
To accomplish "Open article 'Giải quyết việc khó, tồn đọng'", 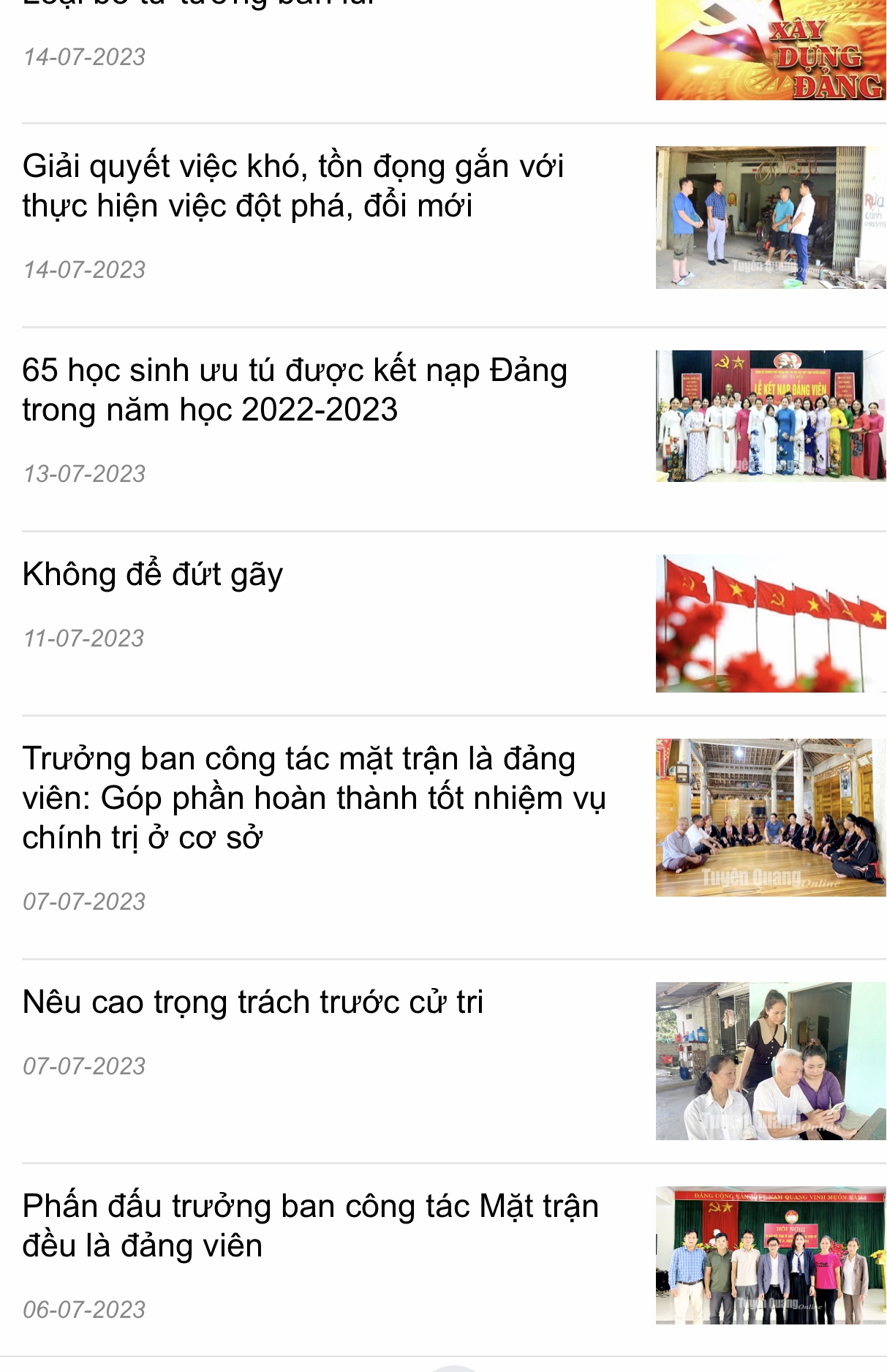I will coord(292,186).
